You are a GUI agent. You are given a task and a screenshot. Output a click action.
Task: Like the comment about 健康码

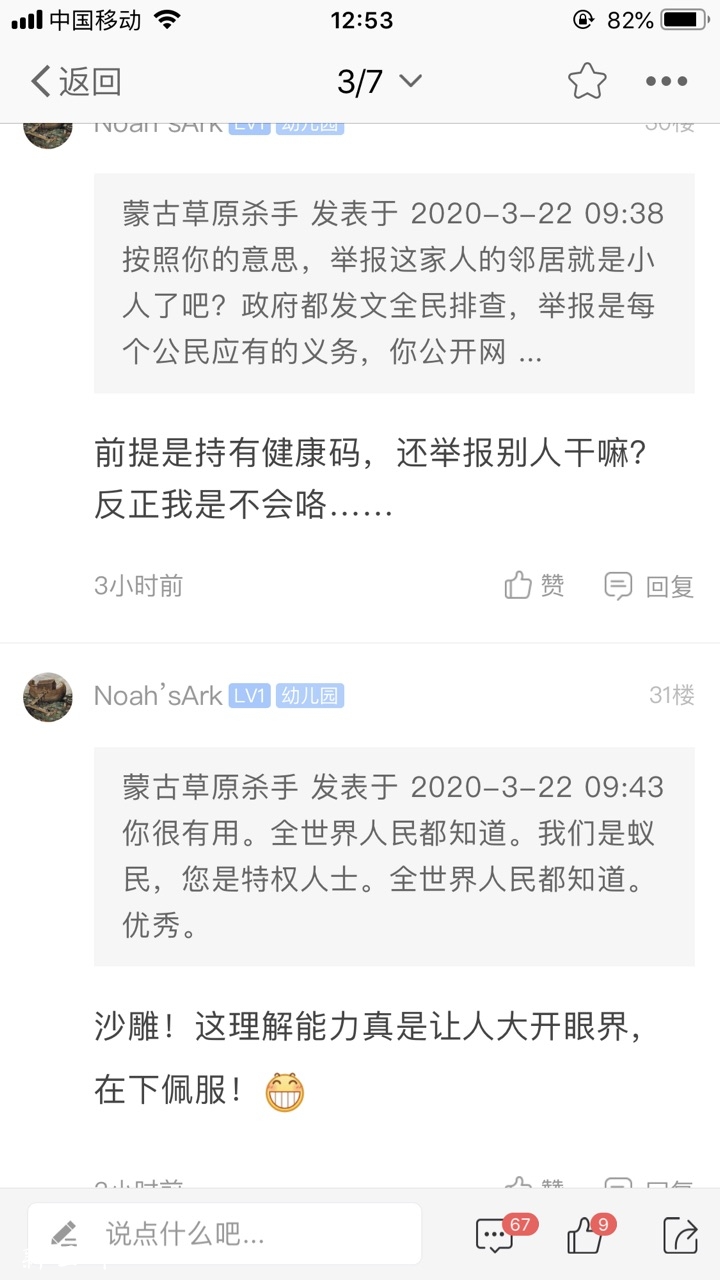tap(534, 585)
